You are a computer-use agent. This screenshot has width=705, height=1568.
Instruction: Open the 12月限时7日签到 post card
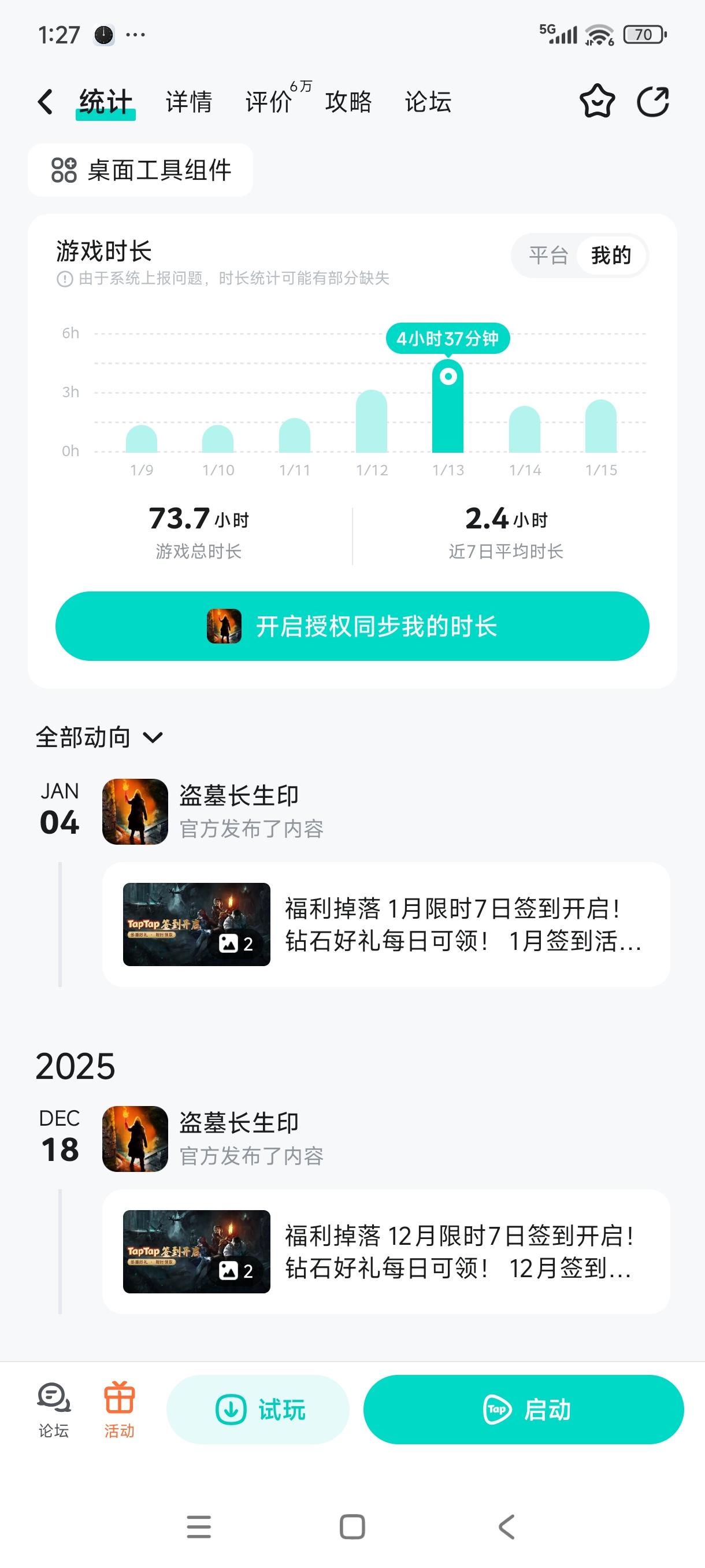[x=385, y=1252]
